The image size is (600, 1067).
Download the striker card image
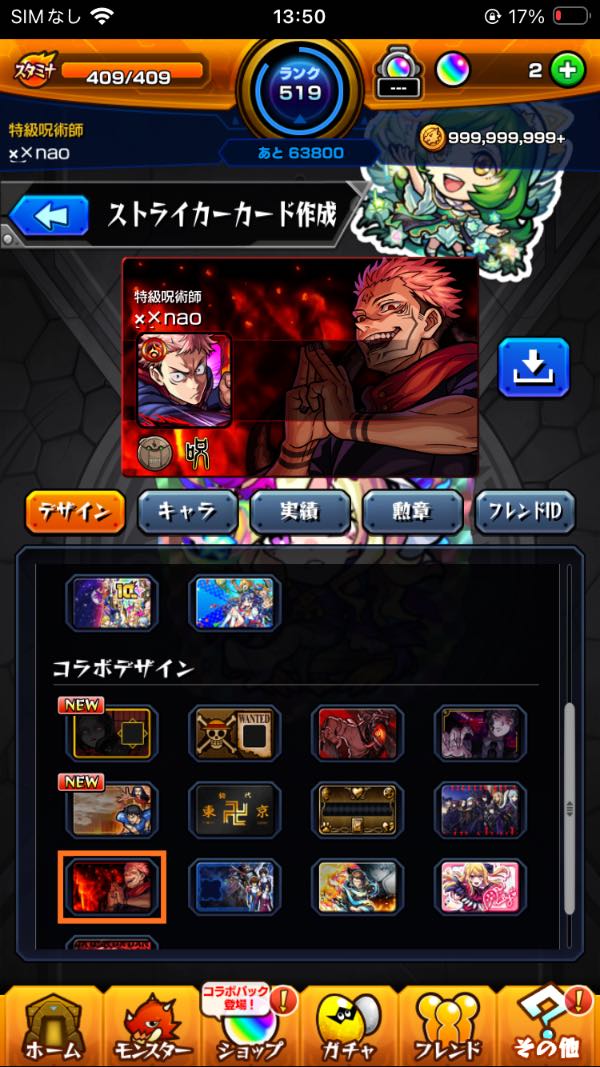coord(533,369)
